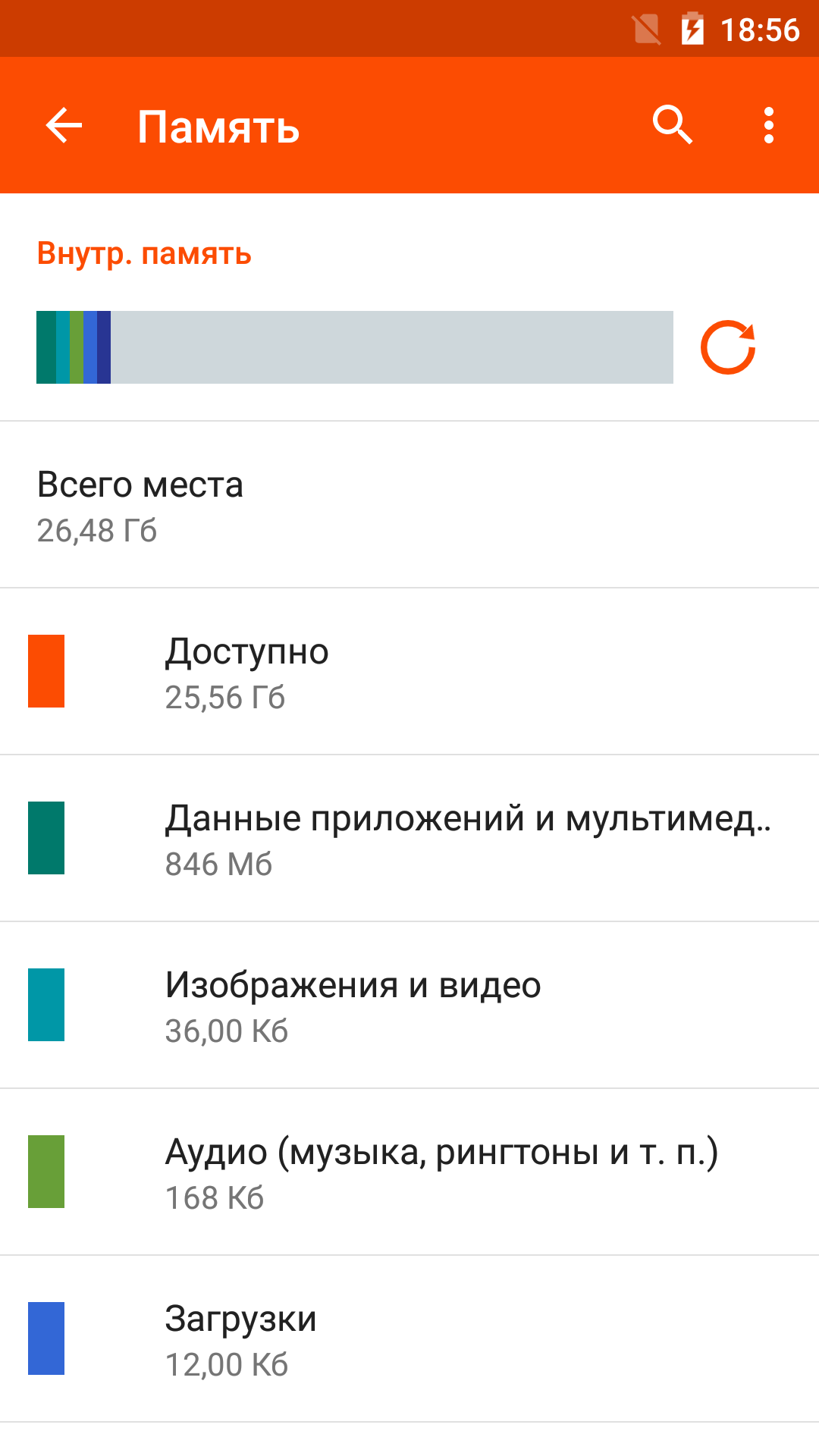Open search in the Память toolbar

(673, 124)
